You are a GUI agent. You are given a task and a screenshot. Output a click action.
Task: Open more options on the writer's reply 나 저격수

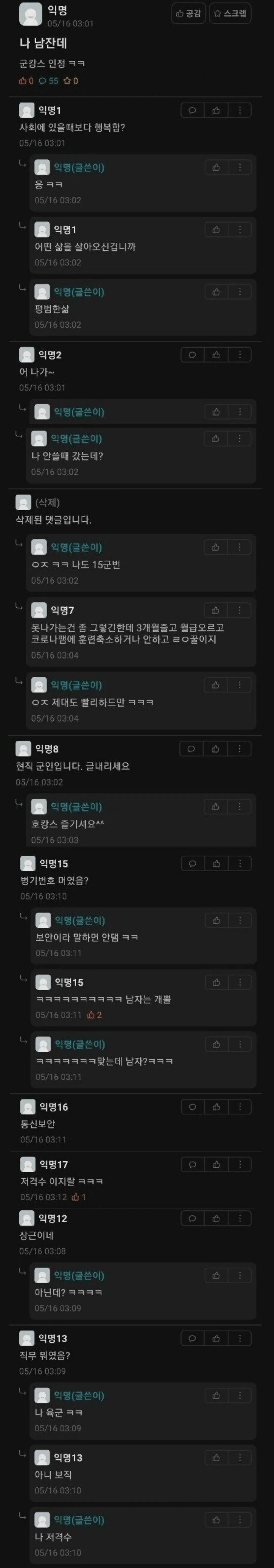point(239,1521)
